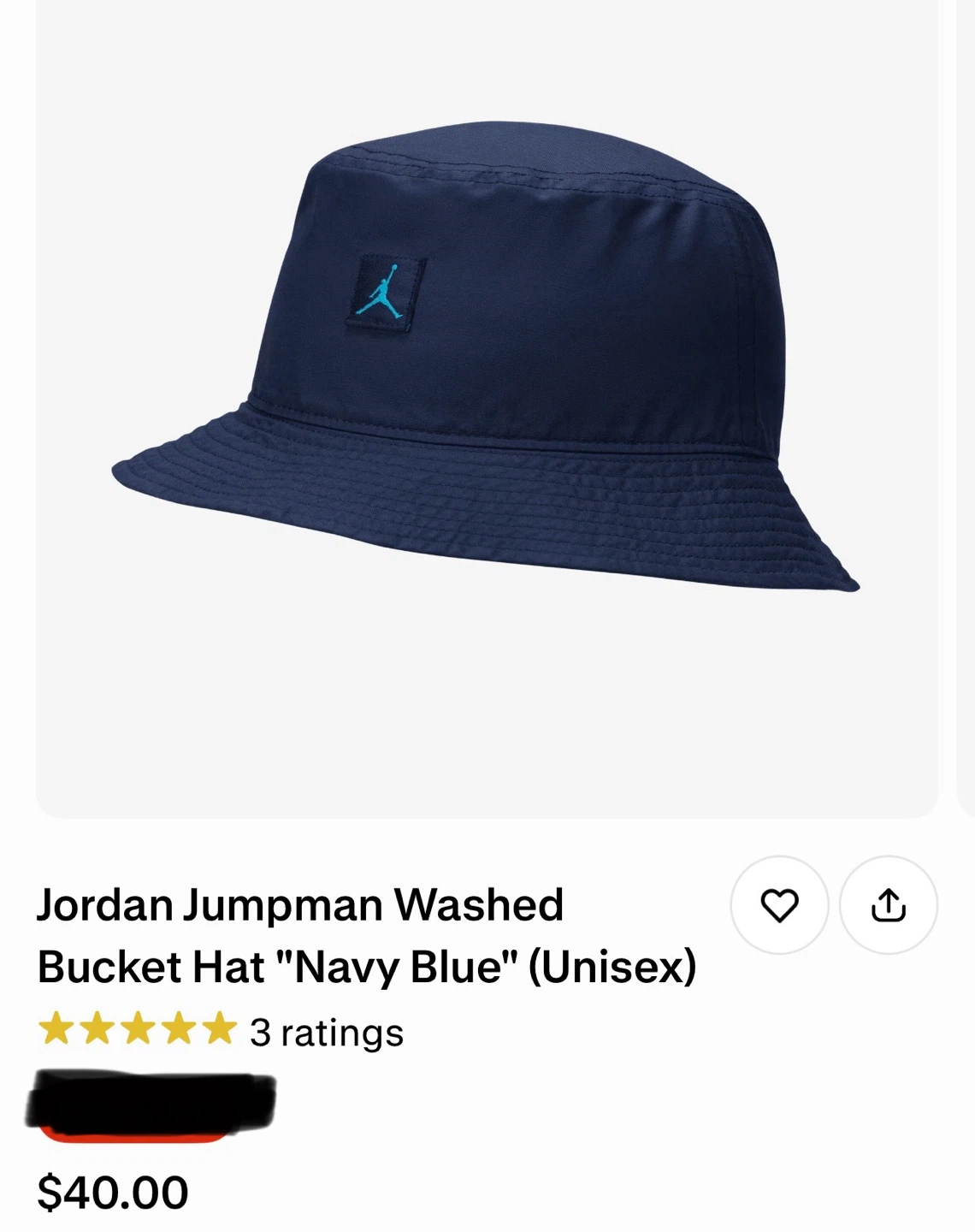
Task: Open the navy bucket hat product image
Action: (486, 376)
